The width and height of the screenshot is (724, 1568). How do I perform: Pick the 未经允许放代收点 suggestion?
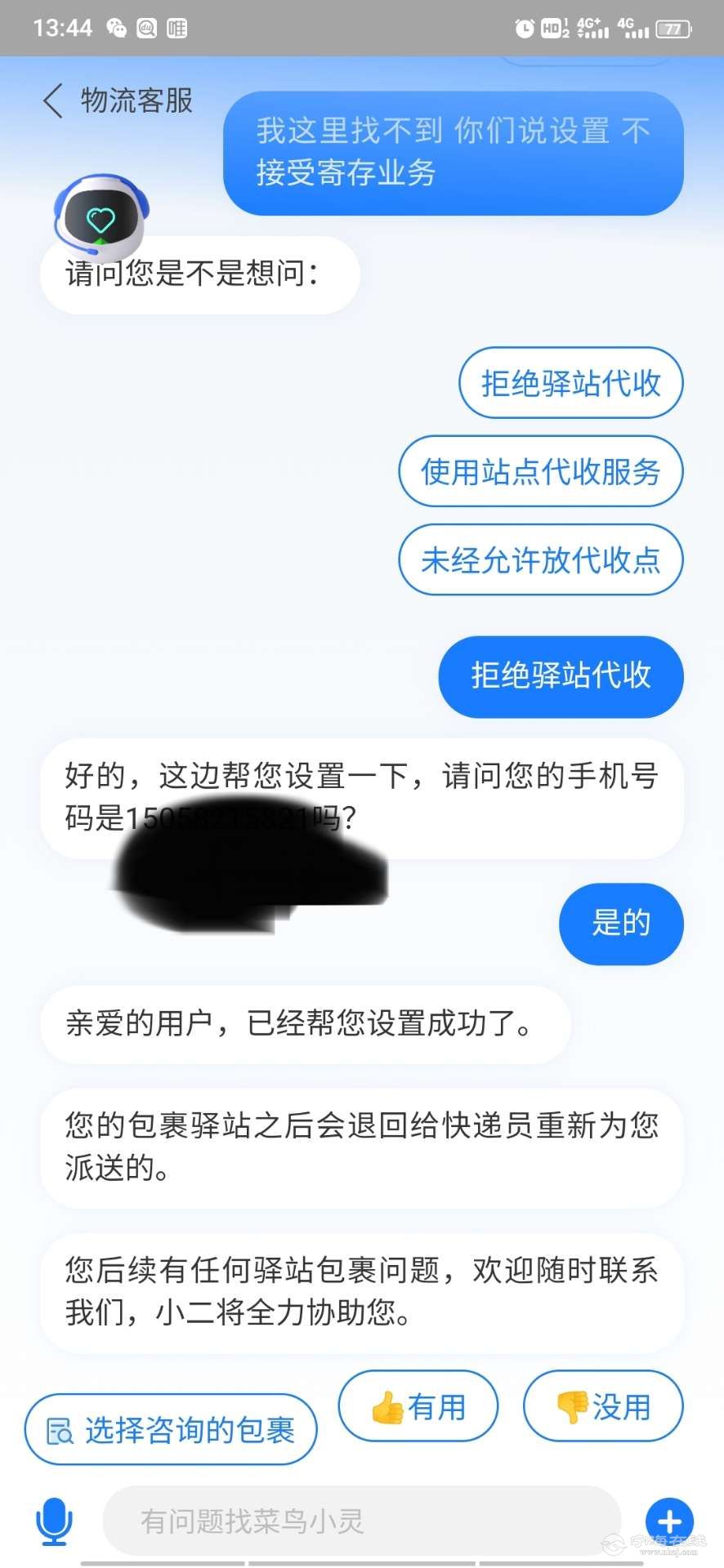(x=540, y=559)
